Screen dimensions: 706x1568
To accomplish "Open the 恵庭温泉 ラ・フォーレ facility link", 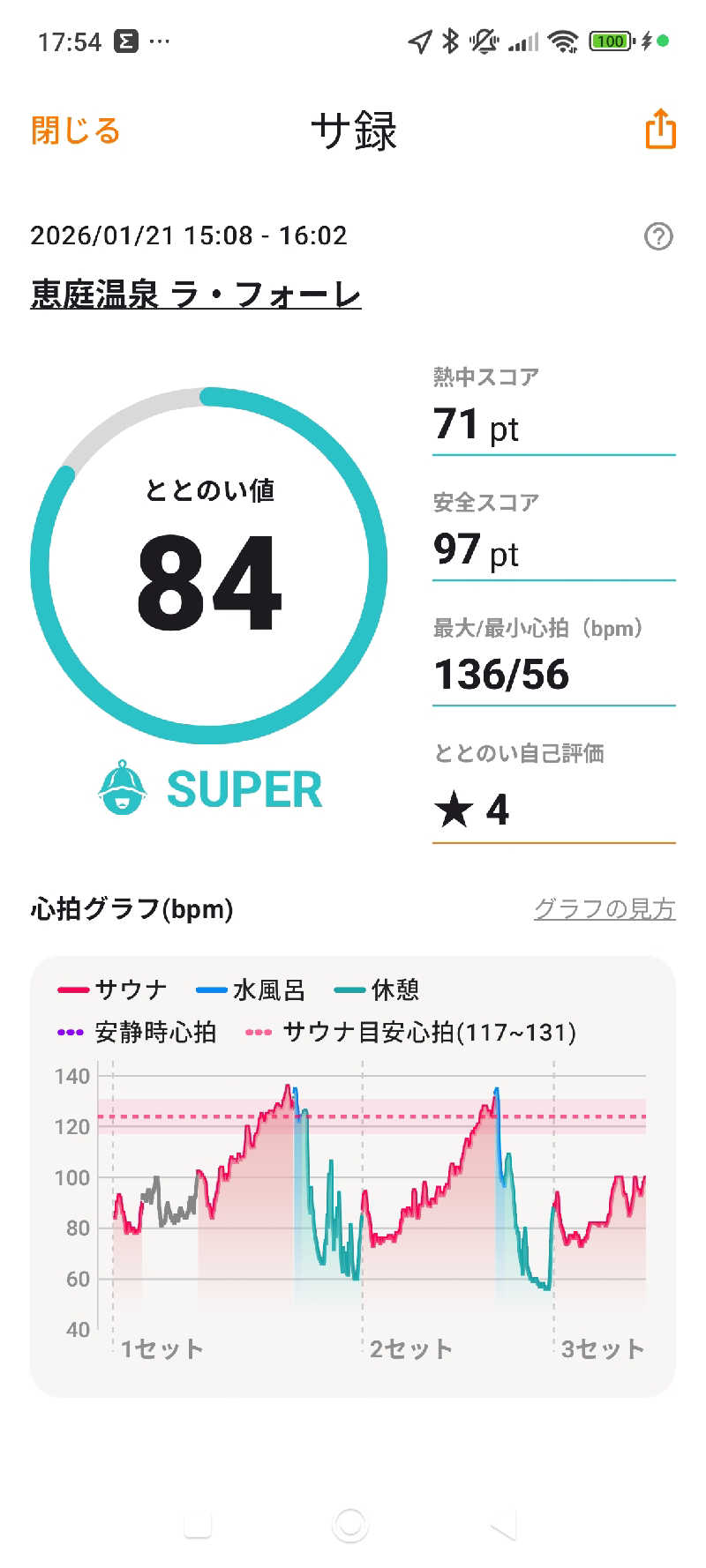I will point(196,295).
